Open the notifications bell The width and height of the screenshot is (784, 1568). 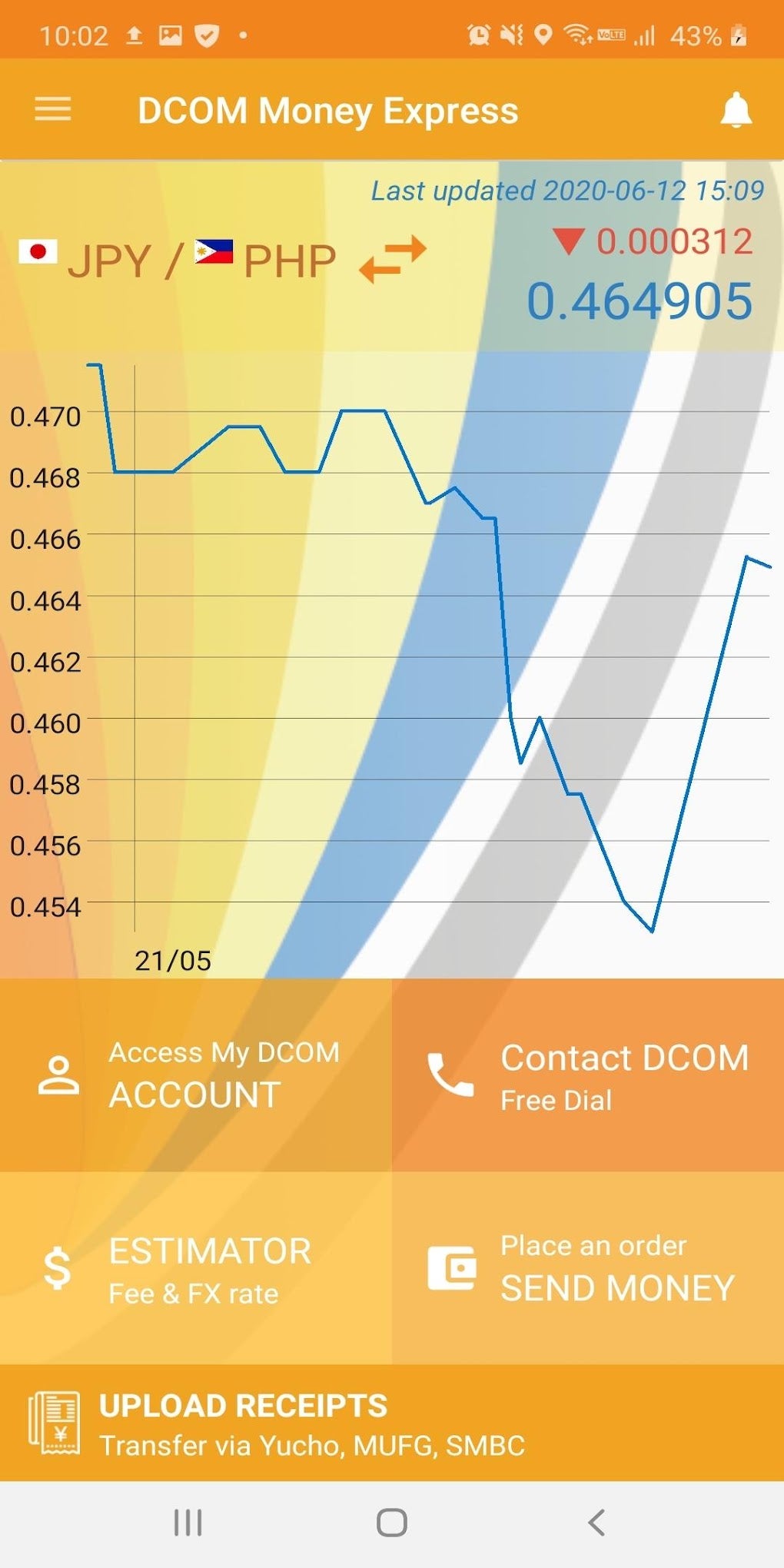click(736, 110)
